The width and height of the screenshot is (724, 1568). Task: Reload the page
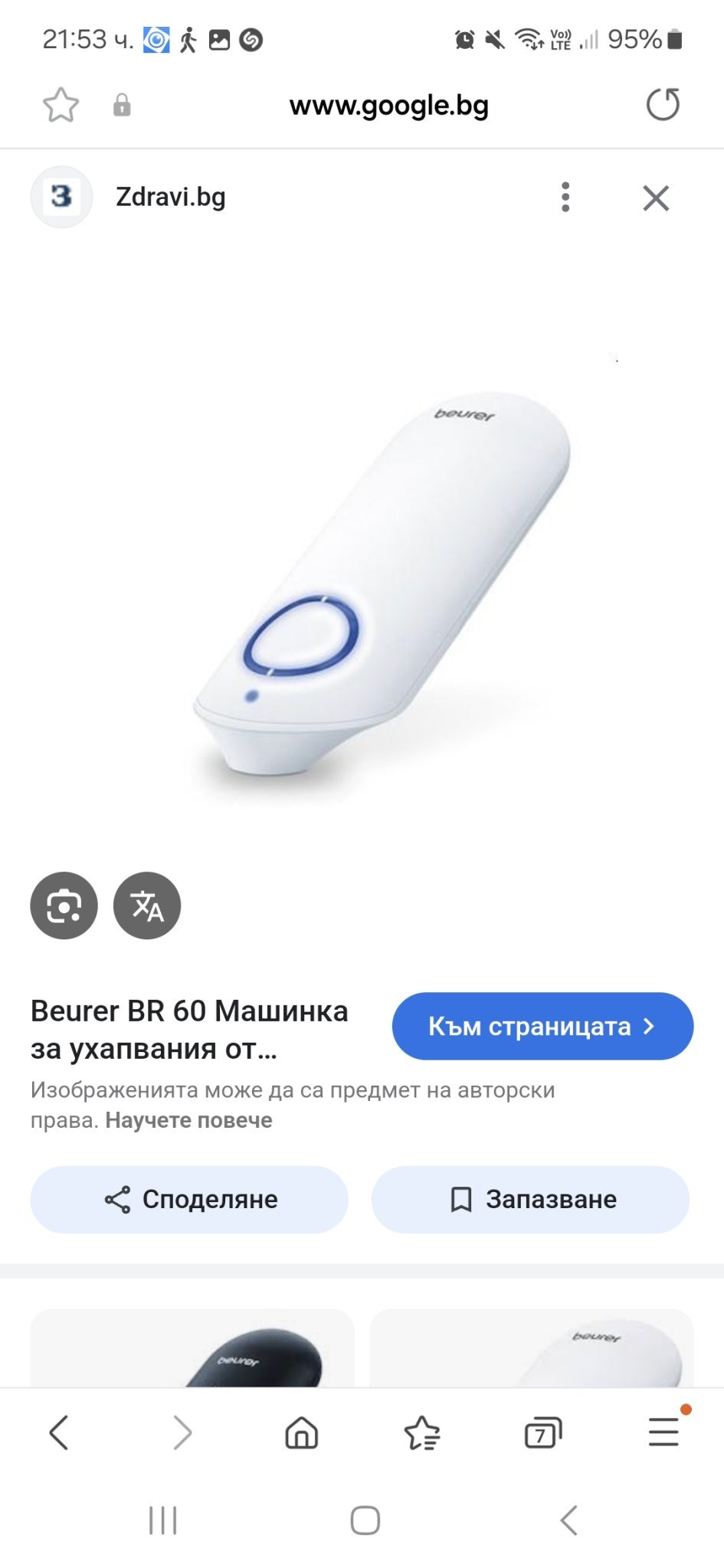663,105
